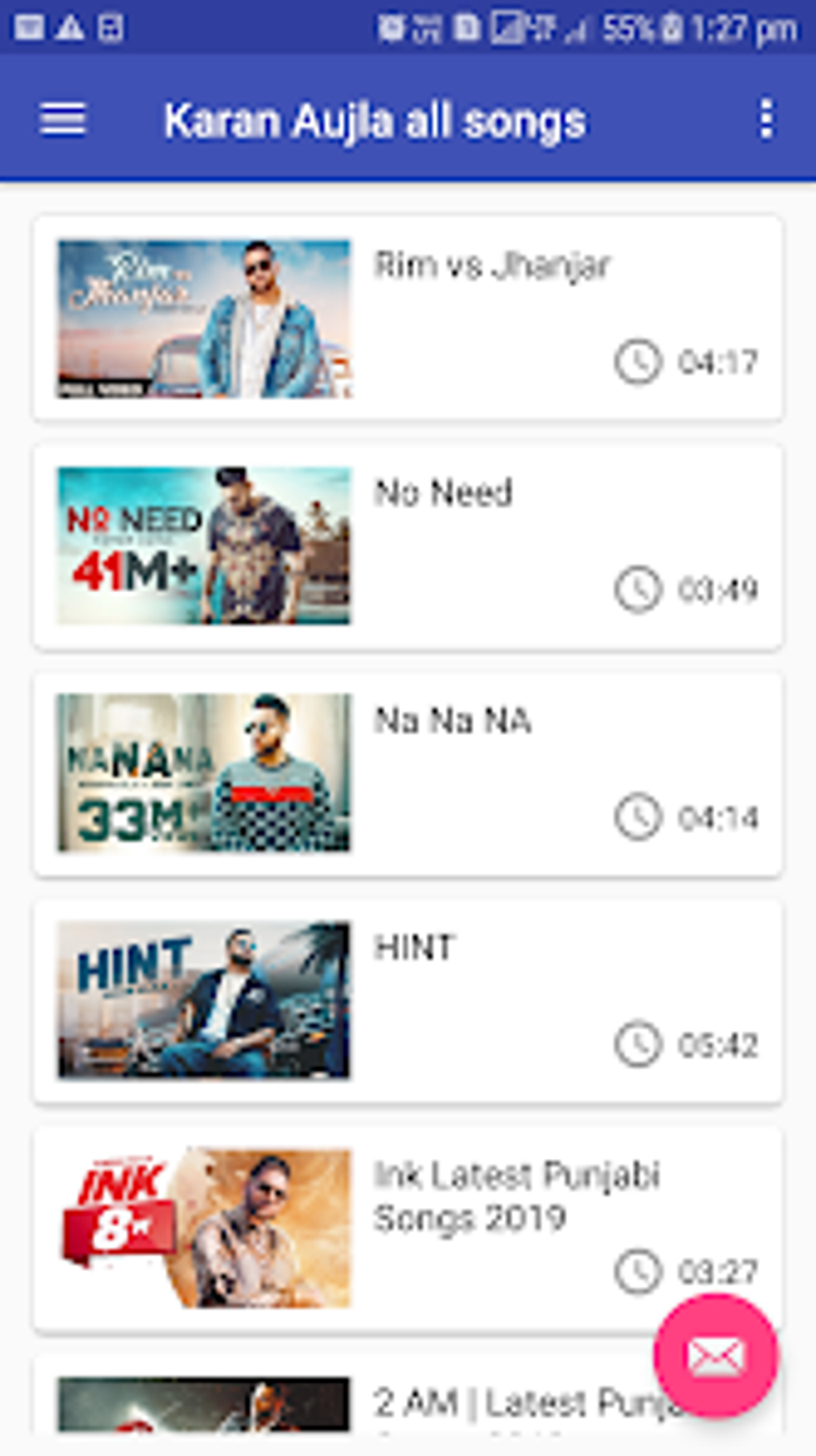Viewport: 816px width, 1456px height.
Task: Open the HINT song card
Action: pyautogui.click(x=407, y=1001)
